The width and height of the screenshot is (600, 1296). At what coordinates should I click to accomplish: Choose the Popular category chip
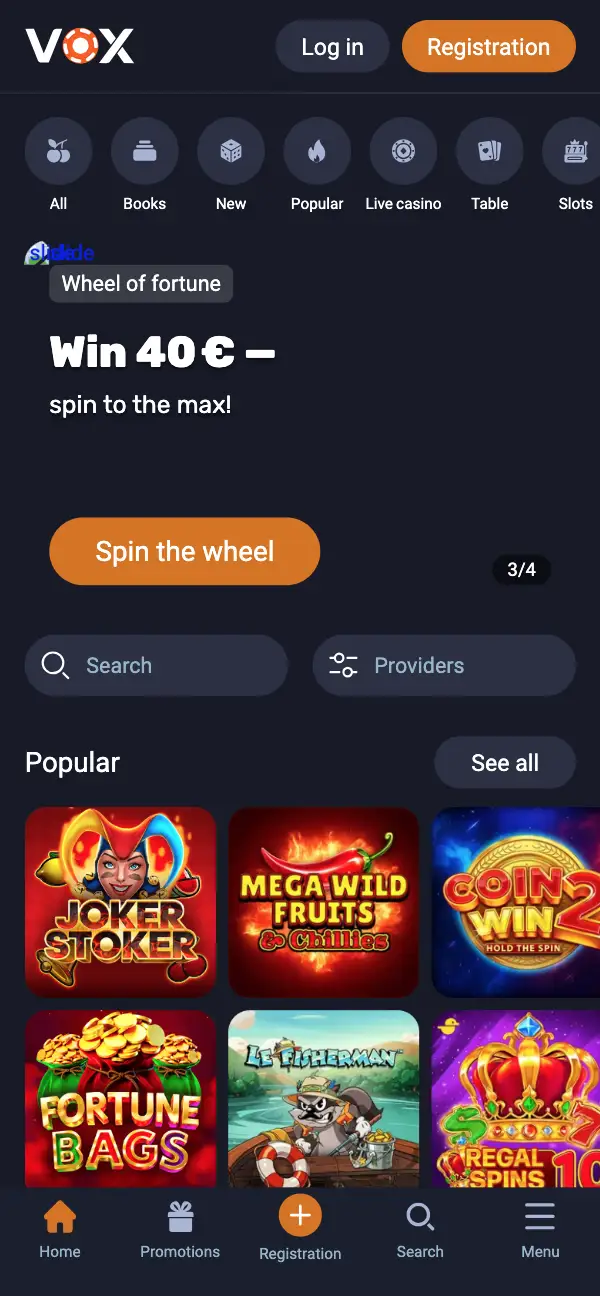coord(317,165)
